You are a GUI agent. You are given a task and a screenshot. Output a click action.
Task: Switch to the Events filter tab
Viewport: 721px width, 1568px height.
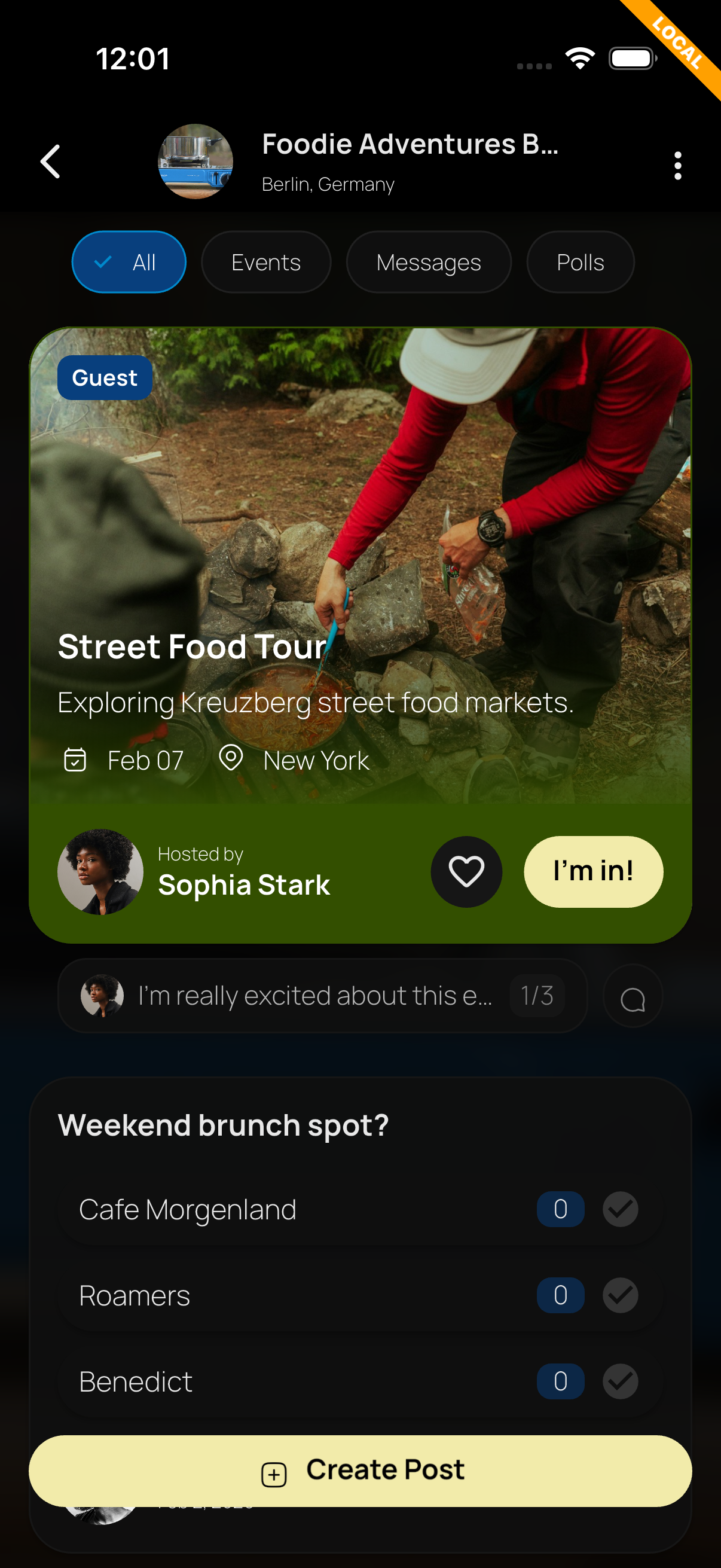click(266, 262)
